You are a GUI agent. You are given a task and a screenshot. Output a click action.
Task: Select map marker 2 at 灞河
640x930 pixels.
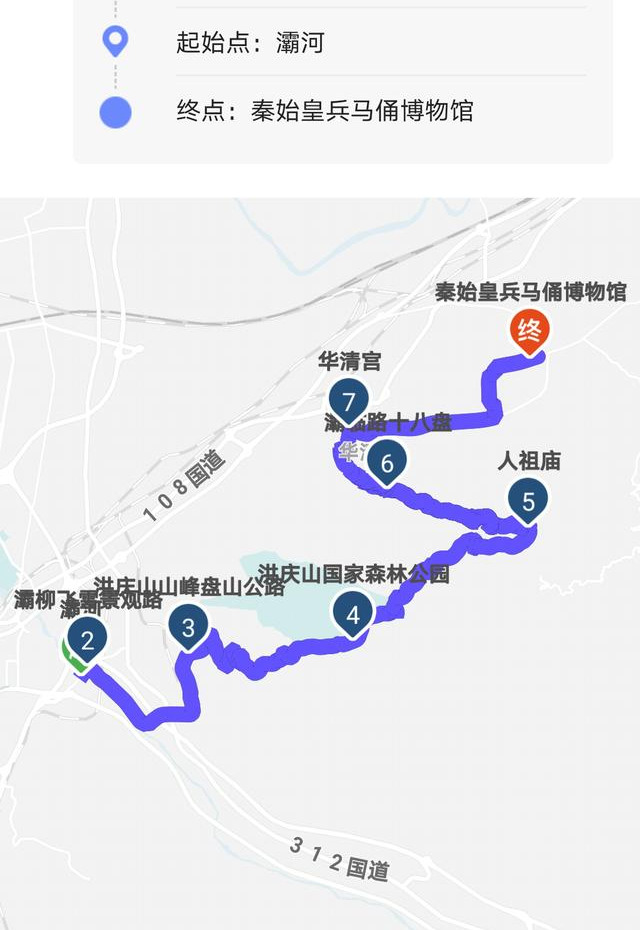[x=88, y=638]
